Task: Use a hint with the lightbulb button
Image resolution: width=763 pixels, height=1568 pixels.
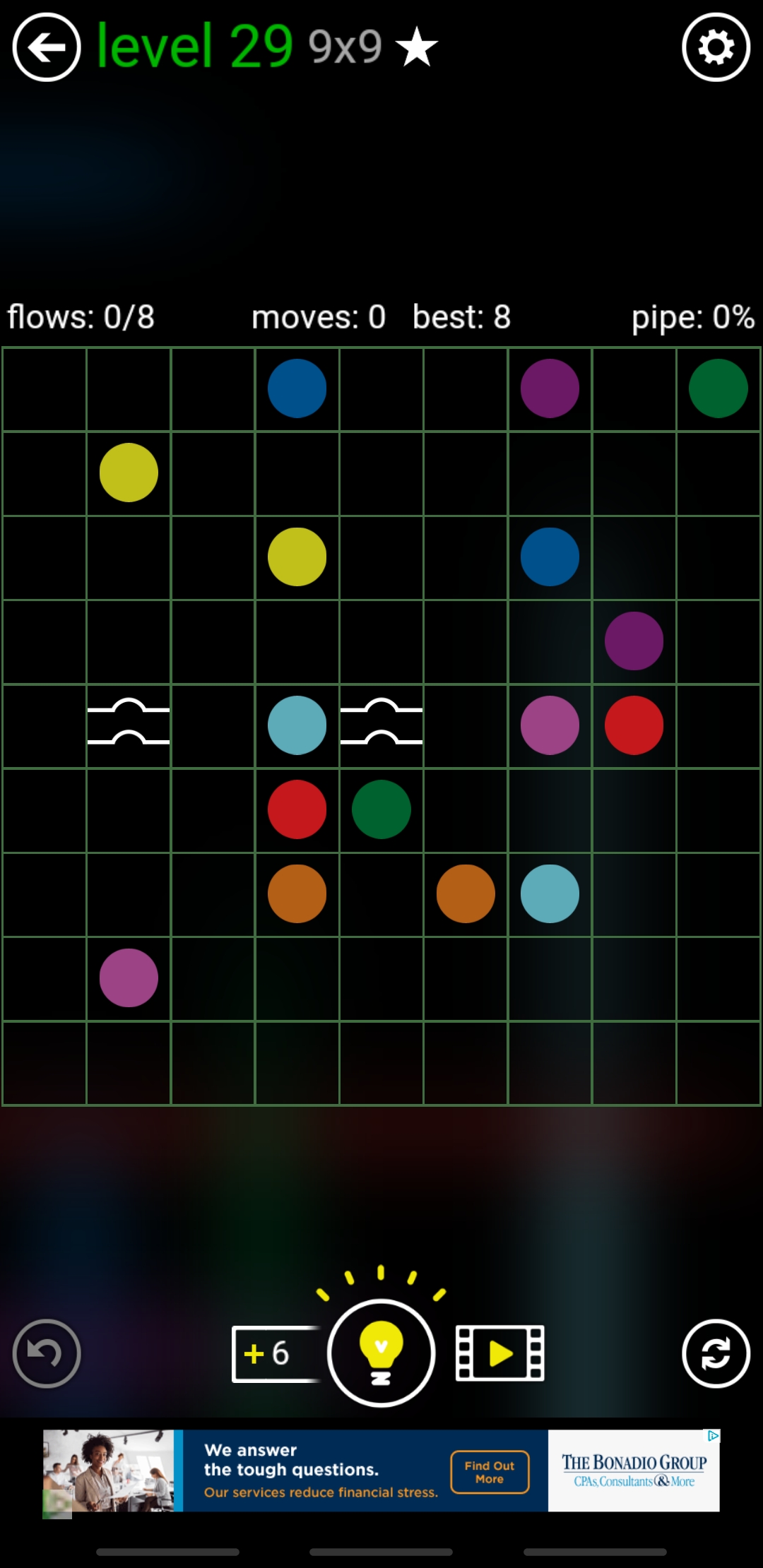Action: pyautogui.click(x=381, y=1353)
